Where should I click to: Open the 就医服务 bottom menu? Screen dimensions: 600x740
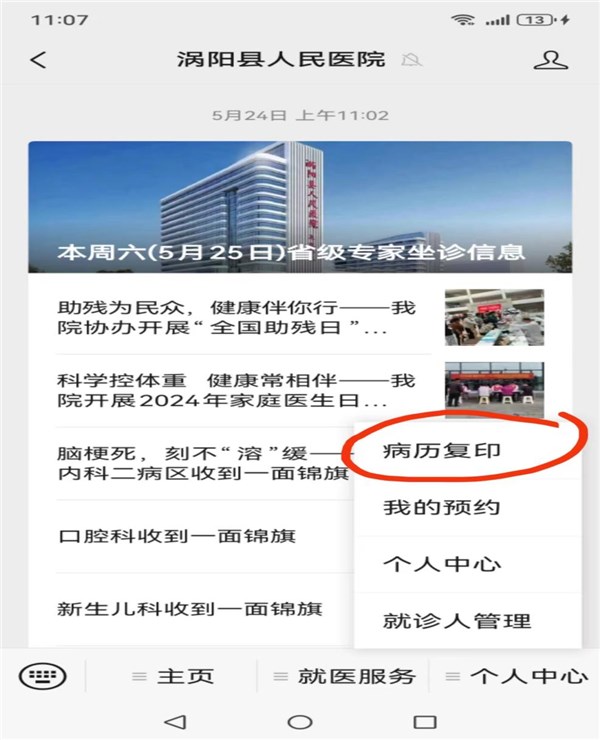pos(345,676)
